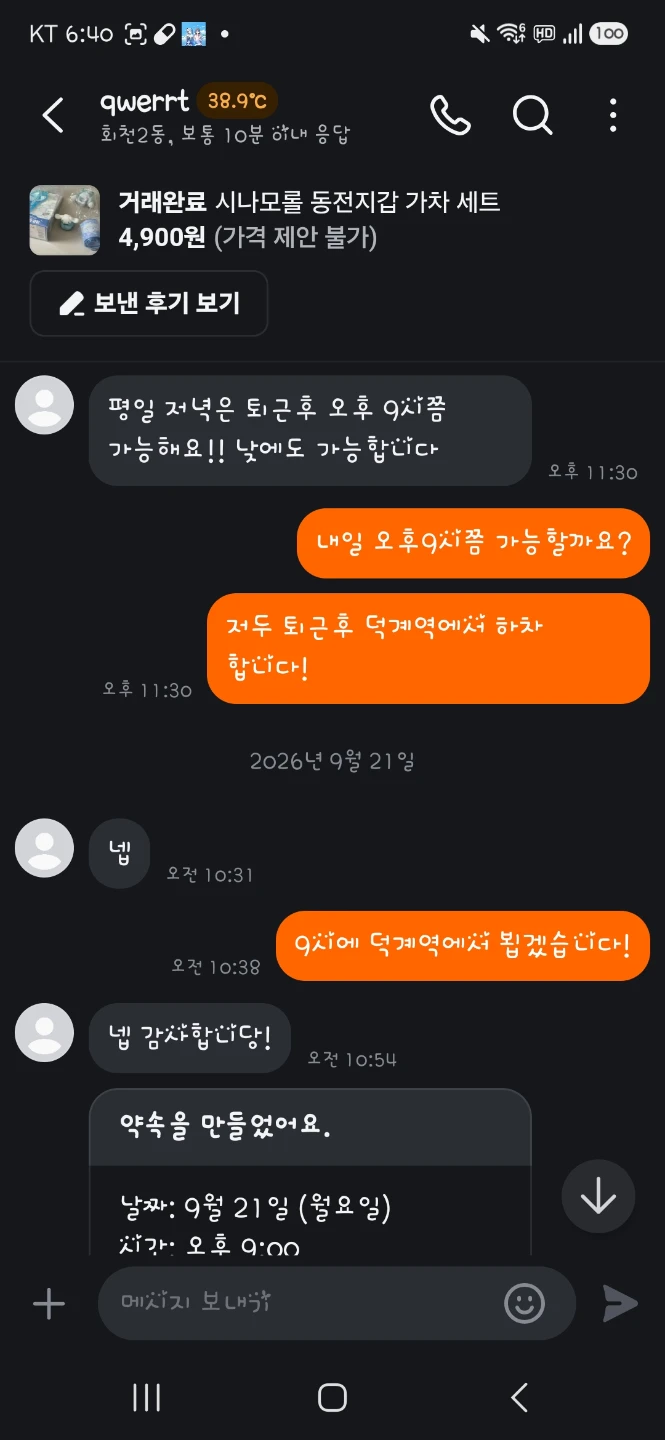The image size is (665, 1440).
Task: Open the system recent apps view
Action: tap(146, 1398)
